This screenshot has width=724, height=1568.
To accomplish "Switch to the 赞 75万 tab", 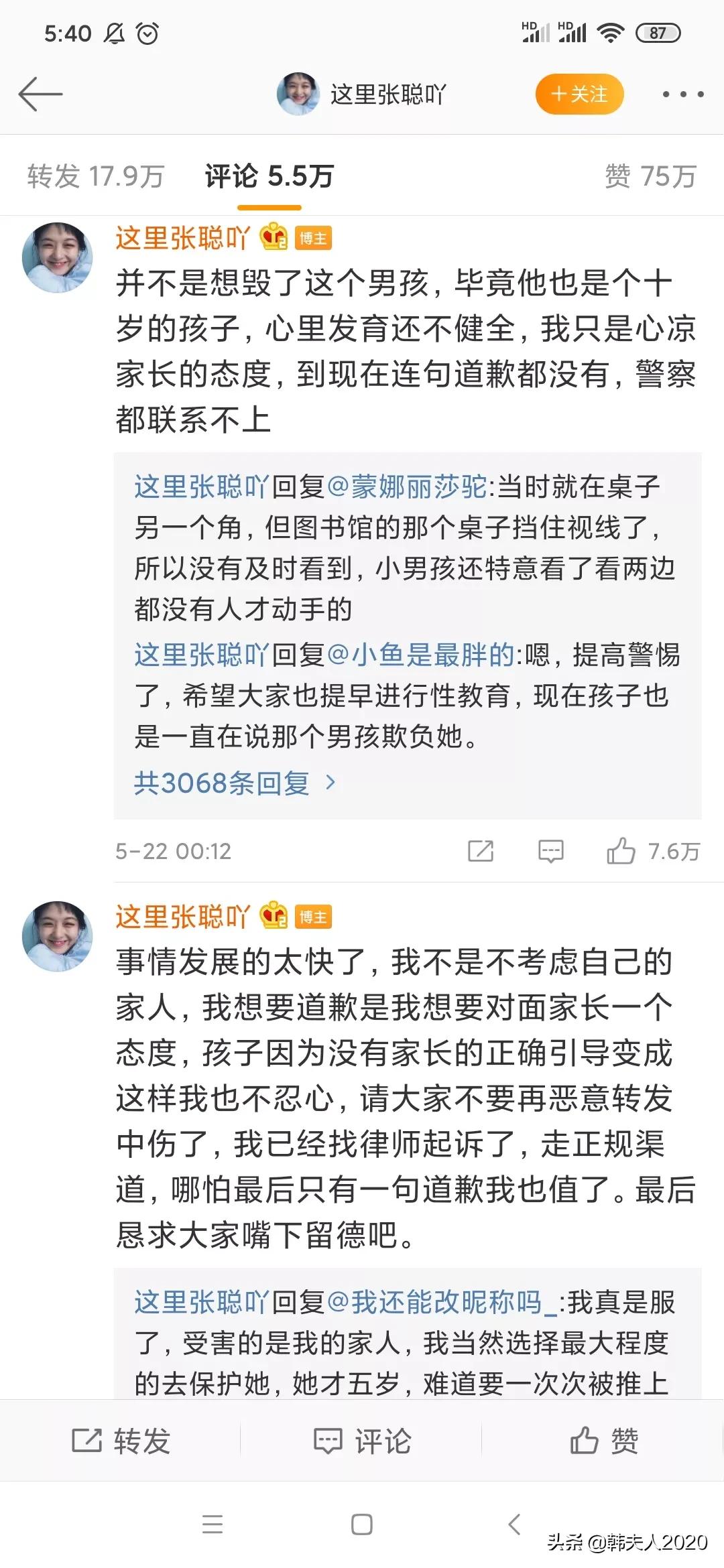I will click(x=650, y=176).
